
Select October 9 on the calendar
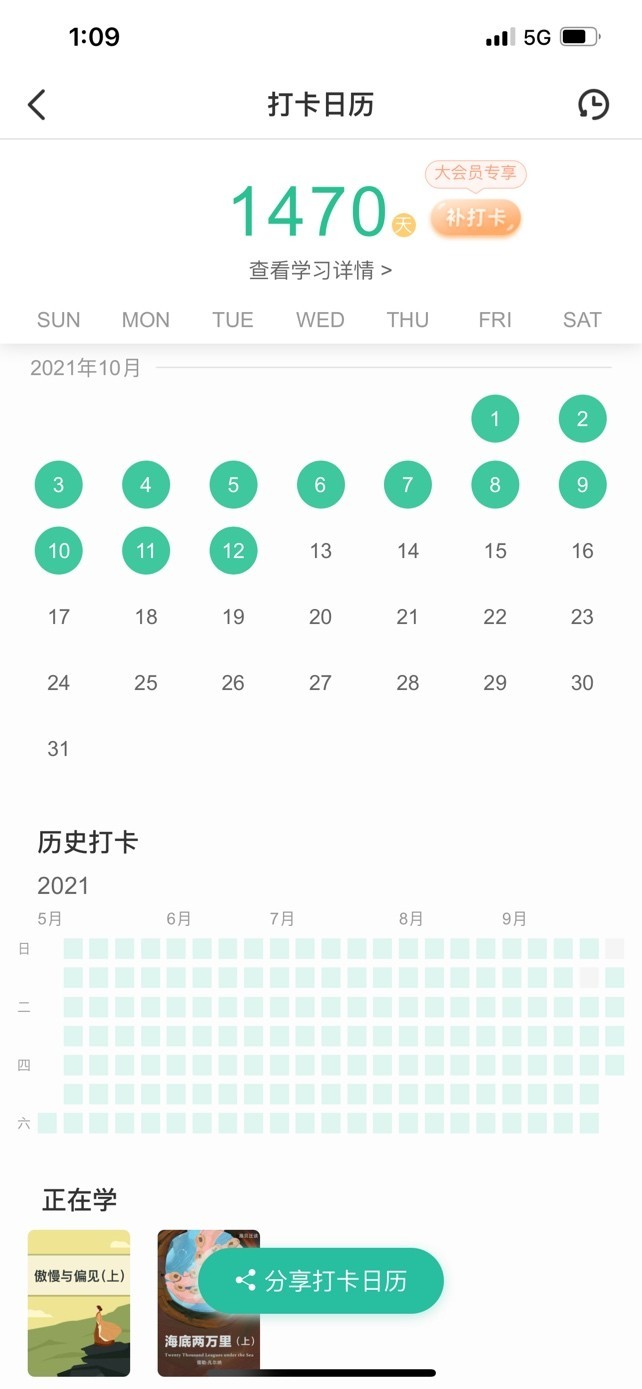pyautogui.click(x=582, y=485)
